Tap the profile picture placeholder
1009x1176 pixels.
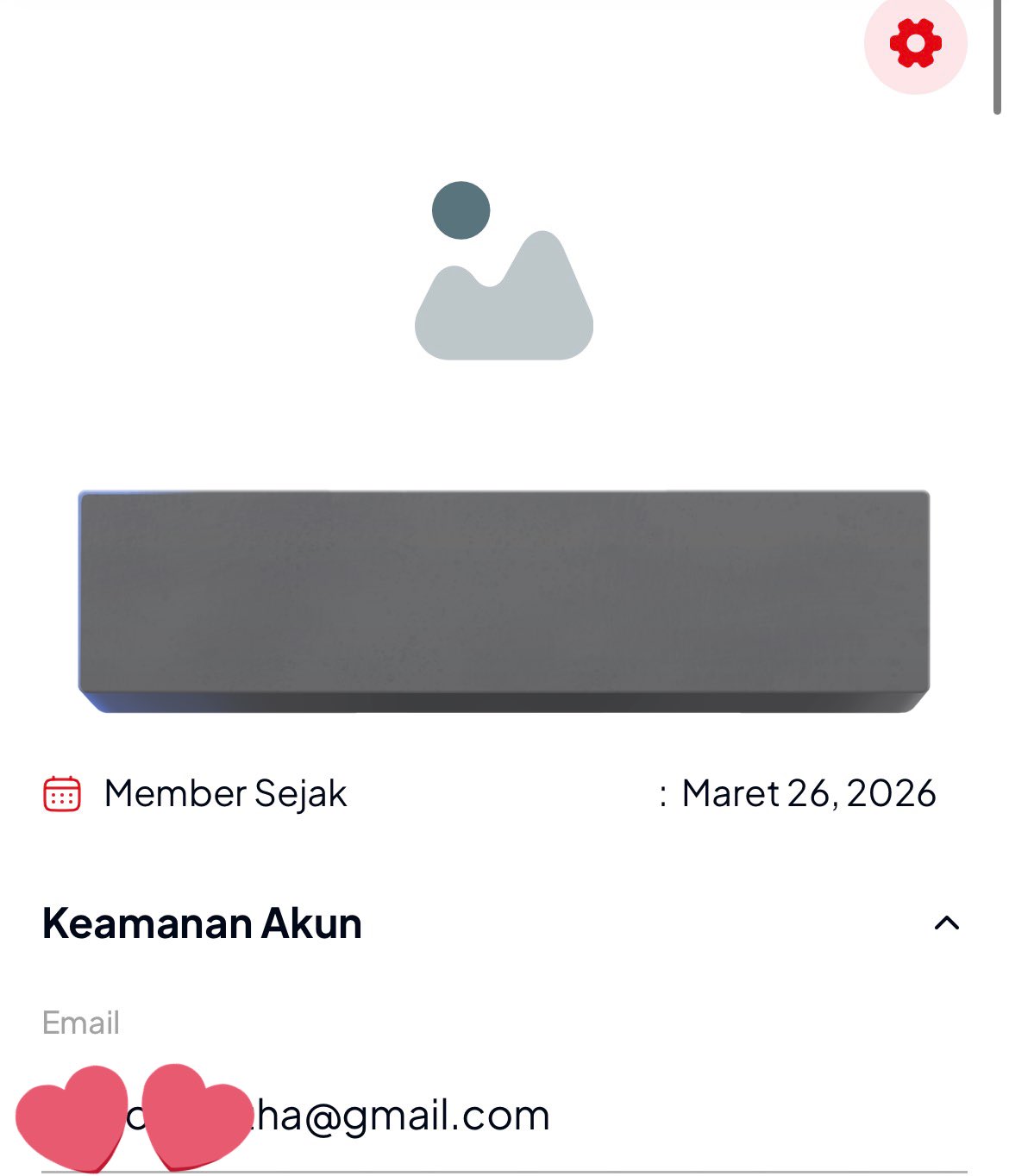tap(504, 271)
